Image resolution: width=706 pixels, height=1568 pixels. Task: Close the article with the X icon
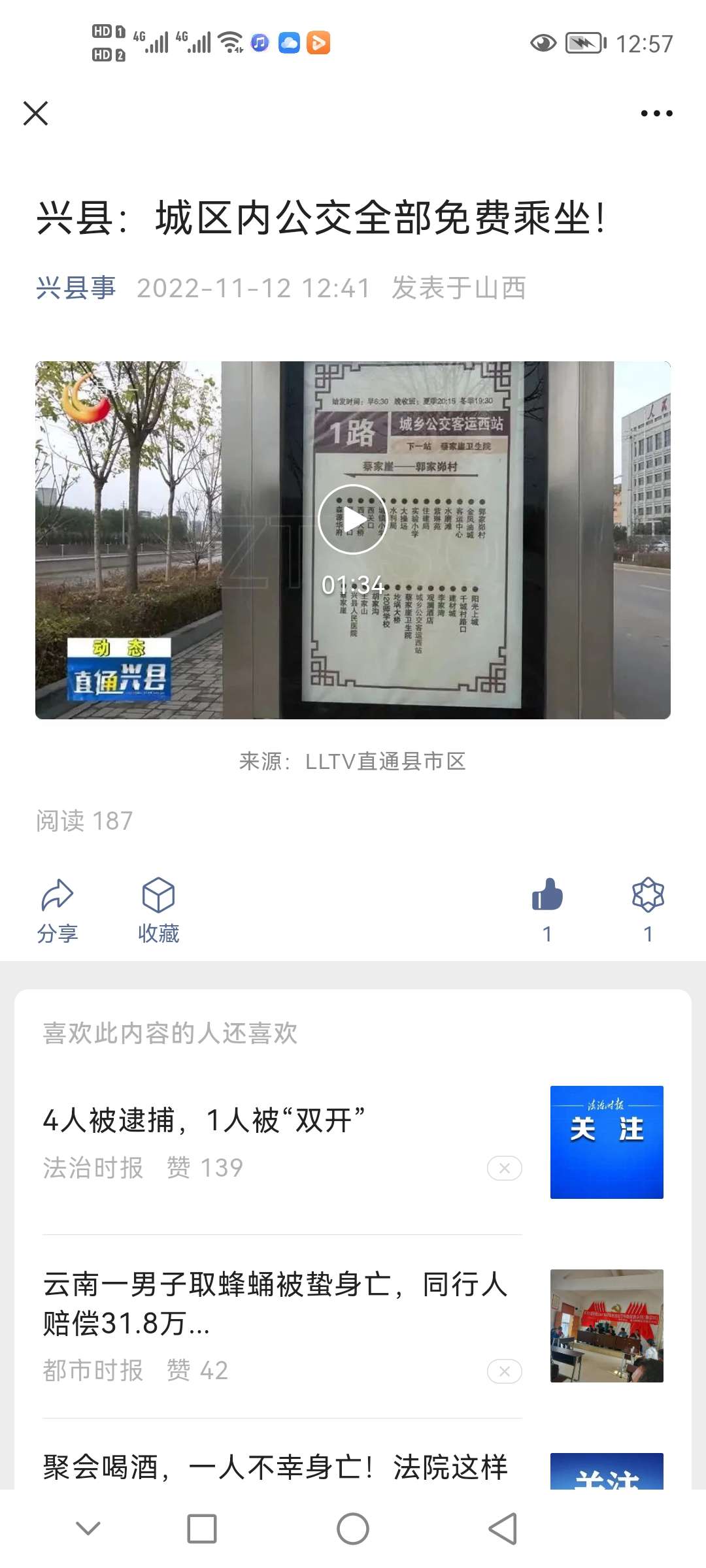35,113
